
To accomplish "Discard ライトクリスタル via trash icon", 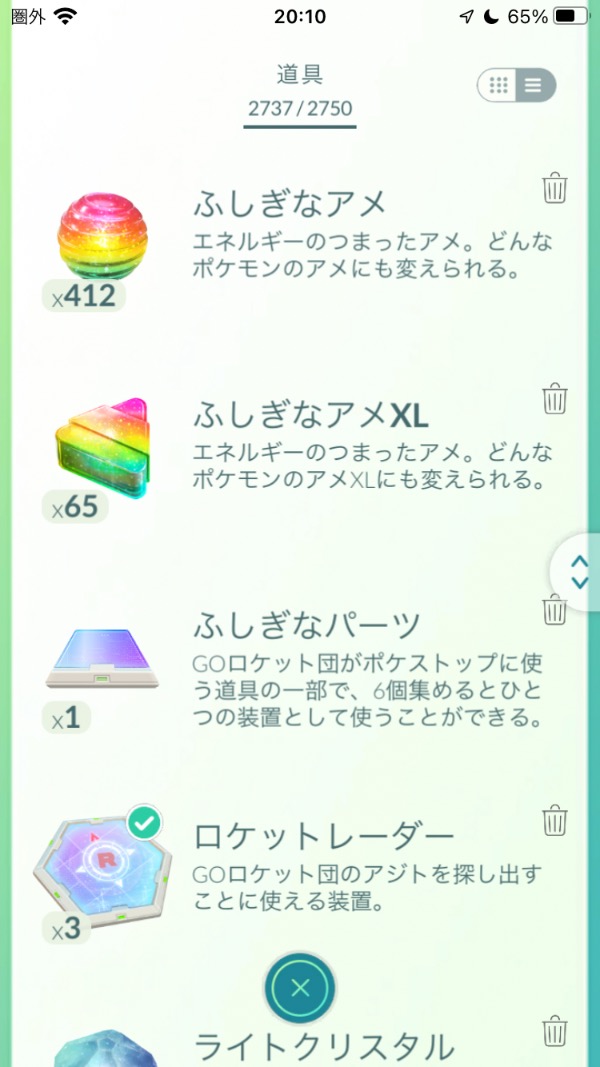I will coord(555,1031).
